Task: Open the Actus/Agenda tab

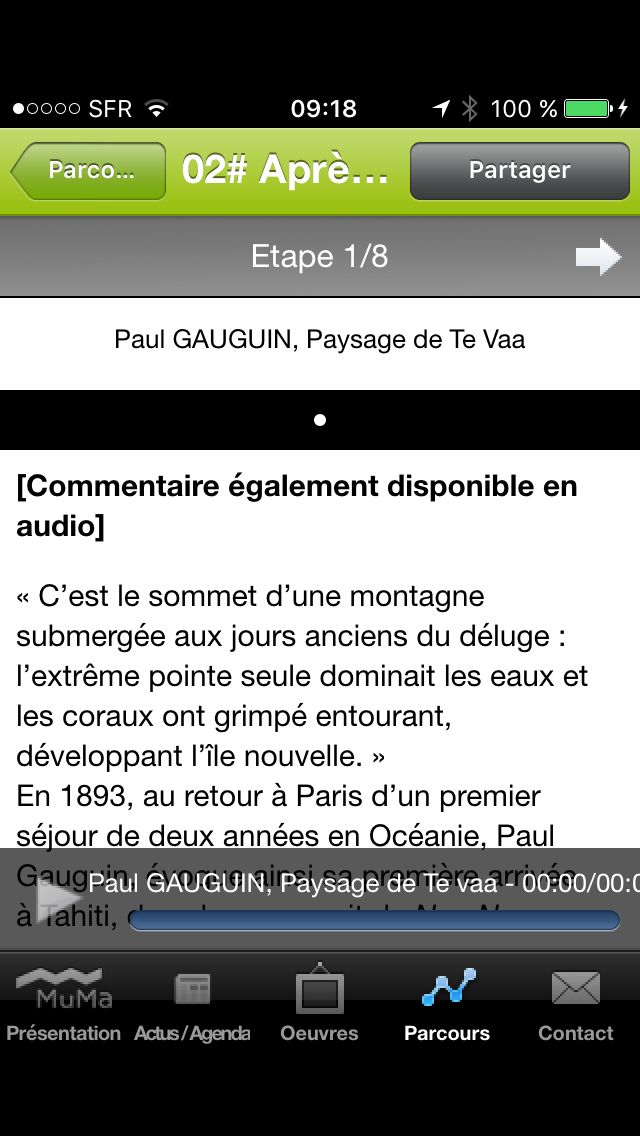Action: 192,1003
